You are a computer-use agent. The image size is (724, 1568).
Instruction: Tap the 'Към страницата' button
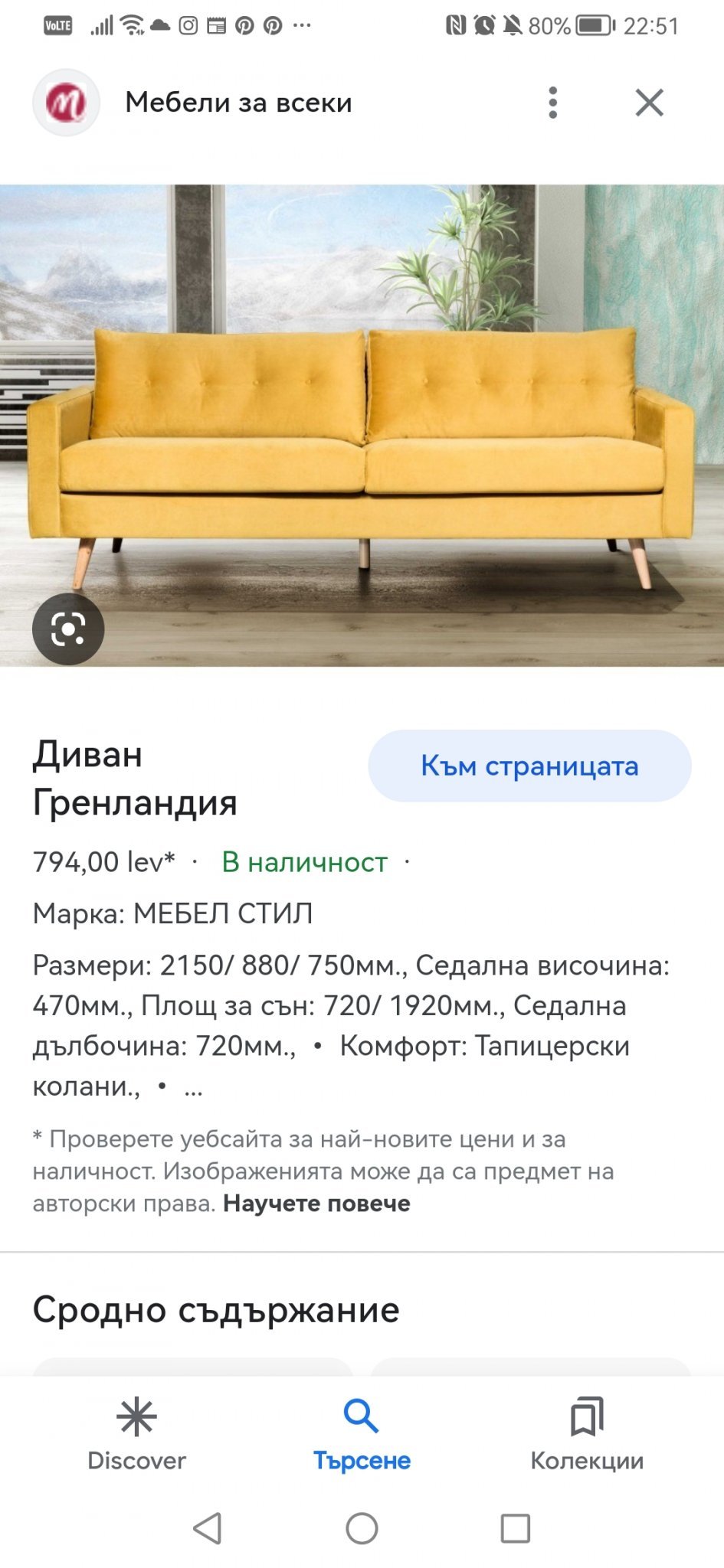[529, 766]
